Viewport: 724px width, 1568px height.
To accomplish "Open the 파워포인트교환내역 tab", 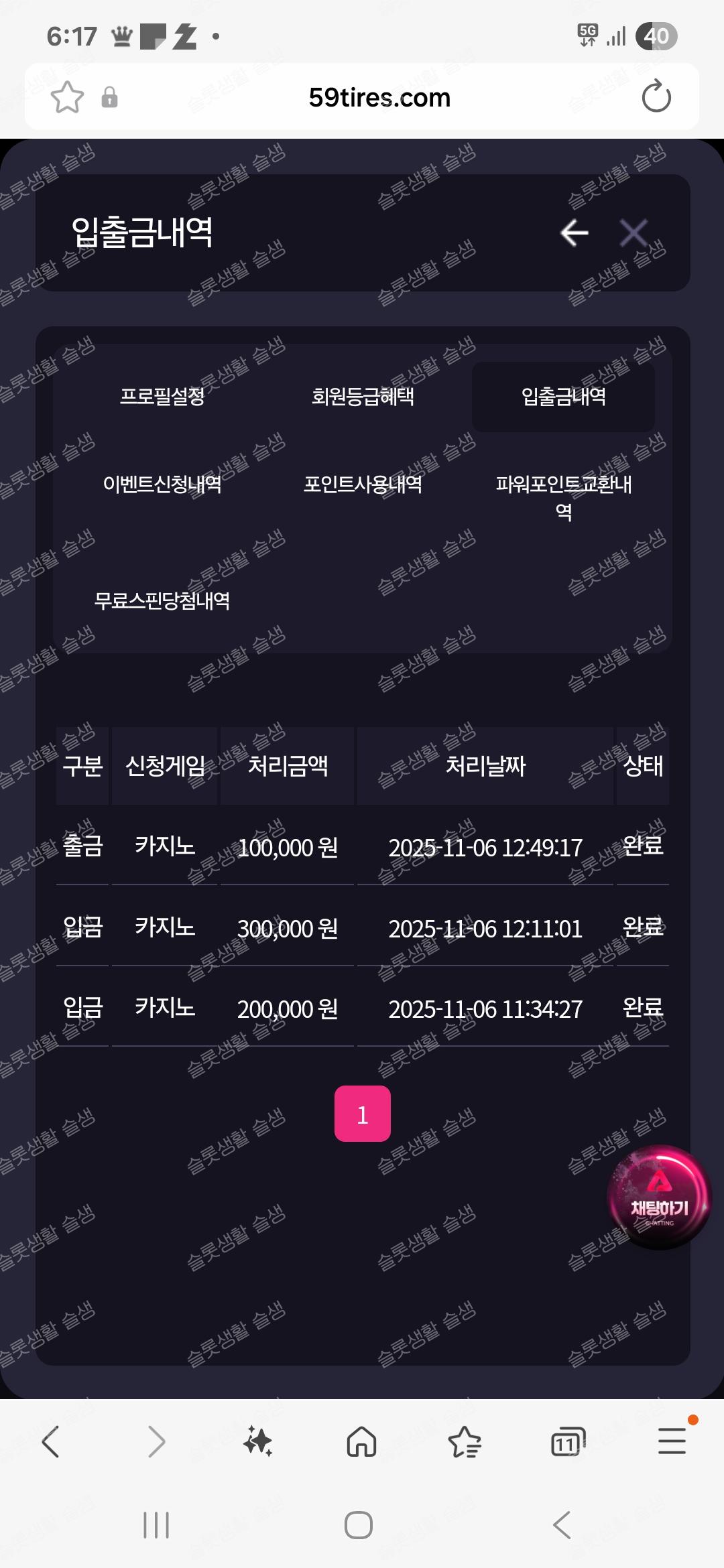I will (x=563, y=497).
